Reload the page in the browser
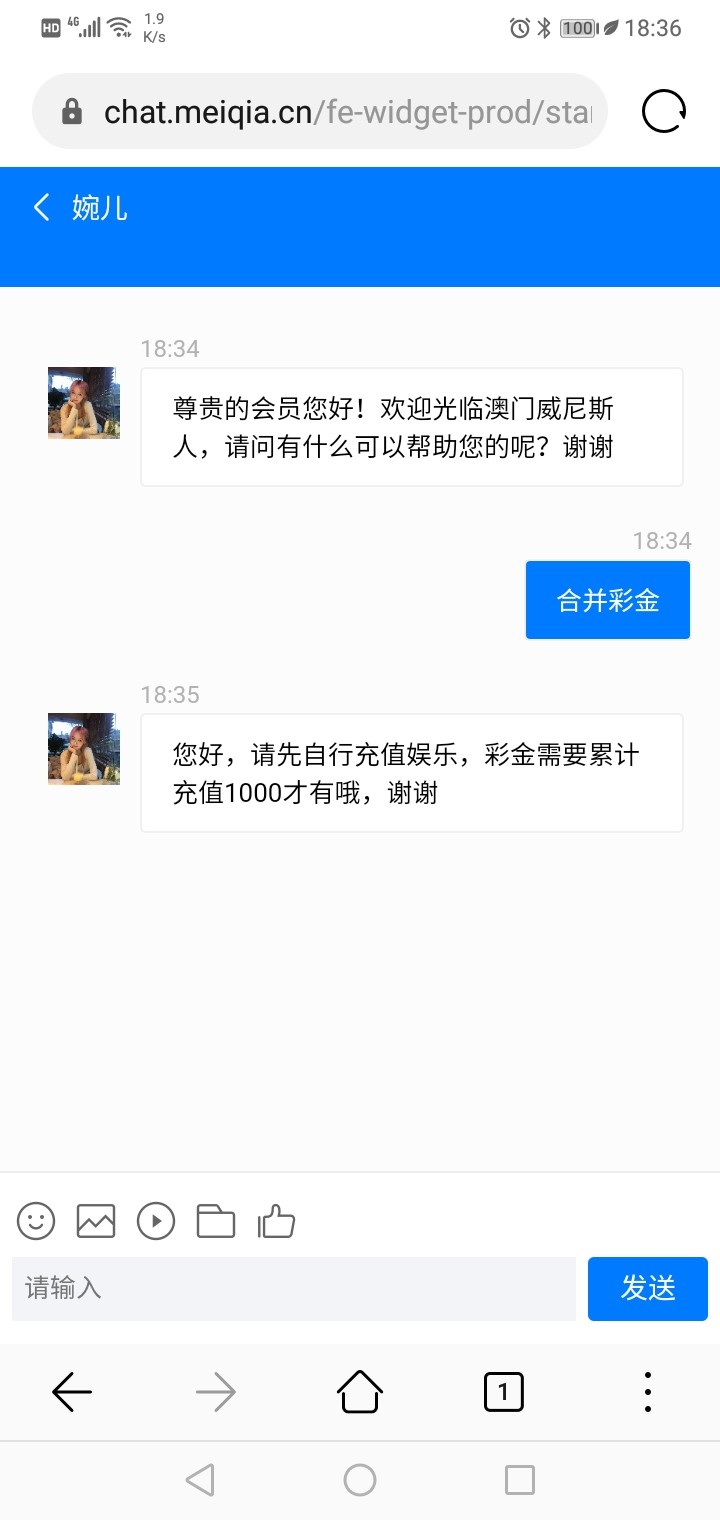This screenshot has width=720, height=1520. pos(663,111)
